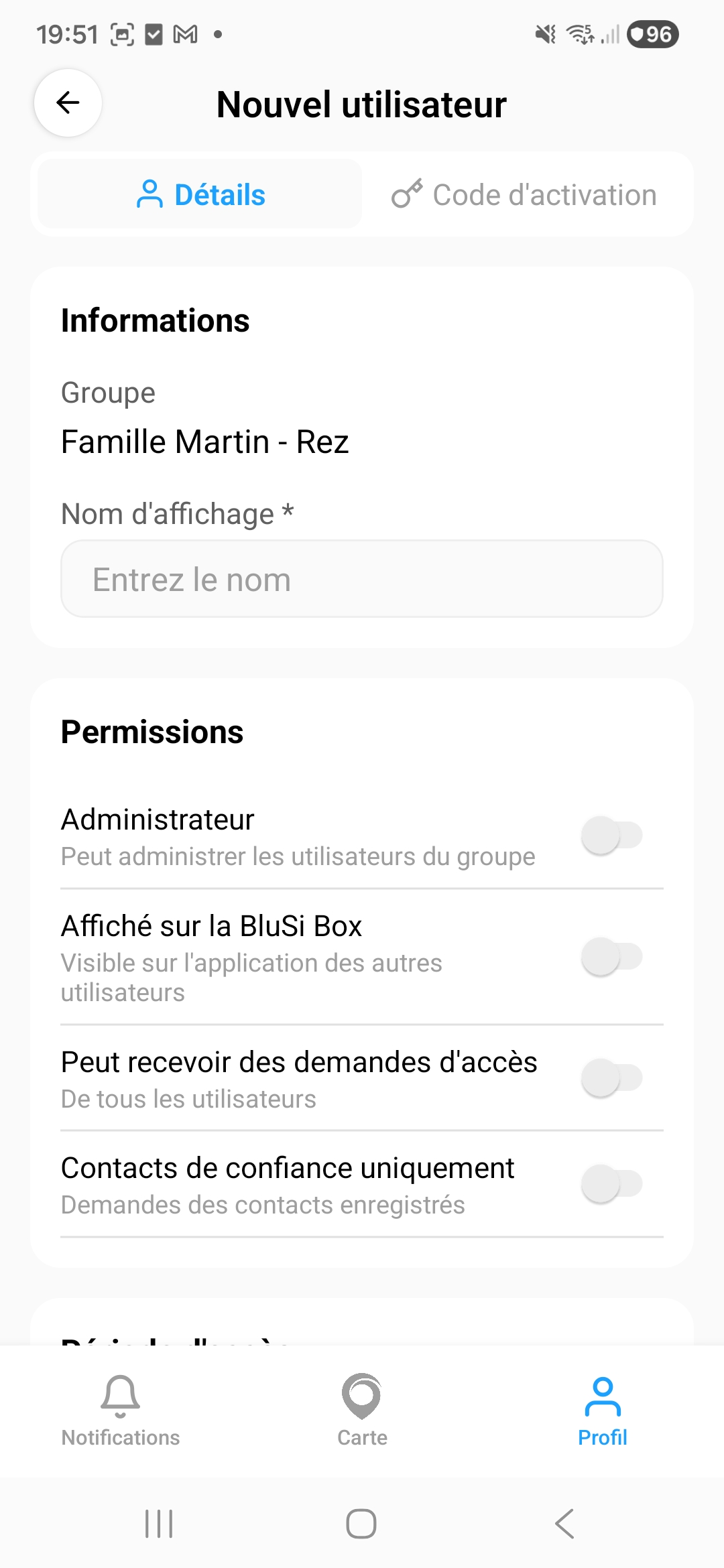
Task: Tap the Android home button
Action: coord(361,1525)
